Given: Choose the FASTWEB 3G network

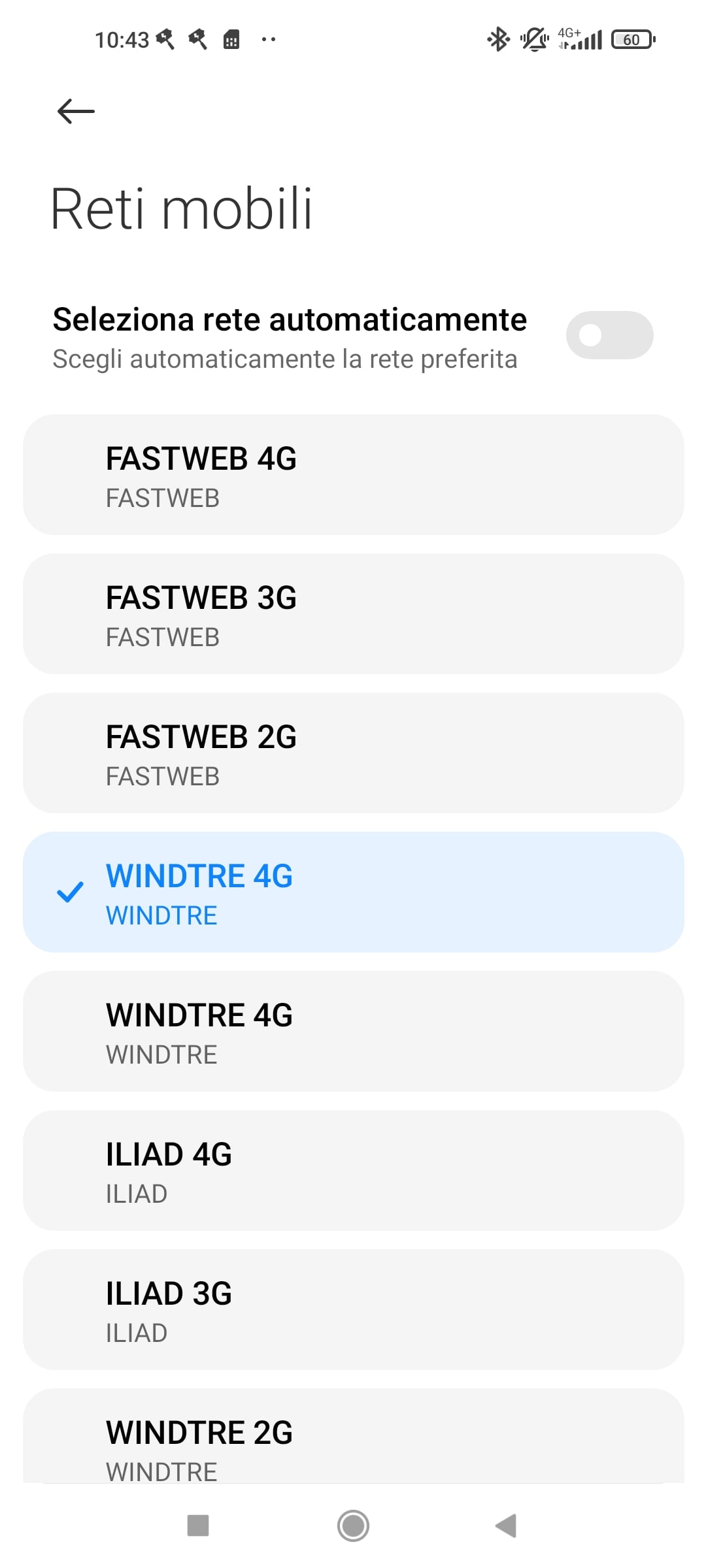Looking at the screenshot, I should (353, 614).
